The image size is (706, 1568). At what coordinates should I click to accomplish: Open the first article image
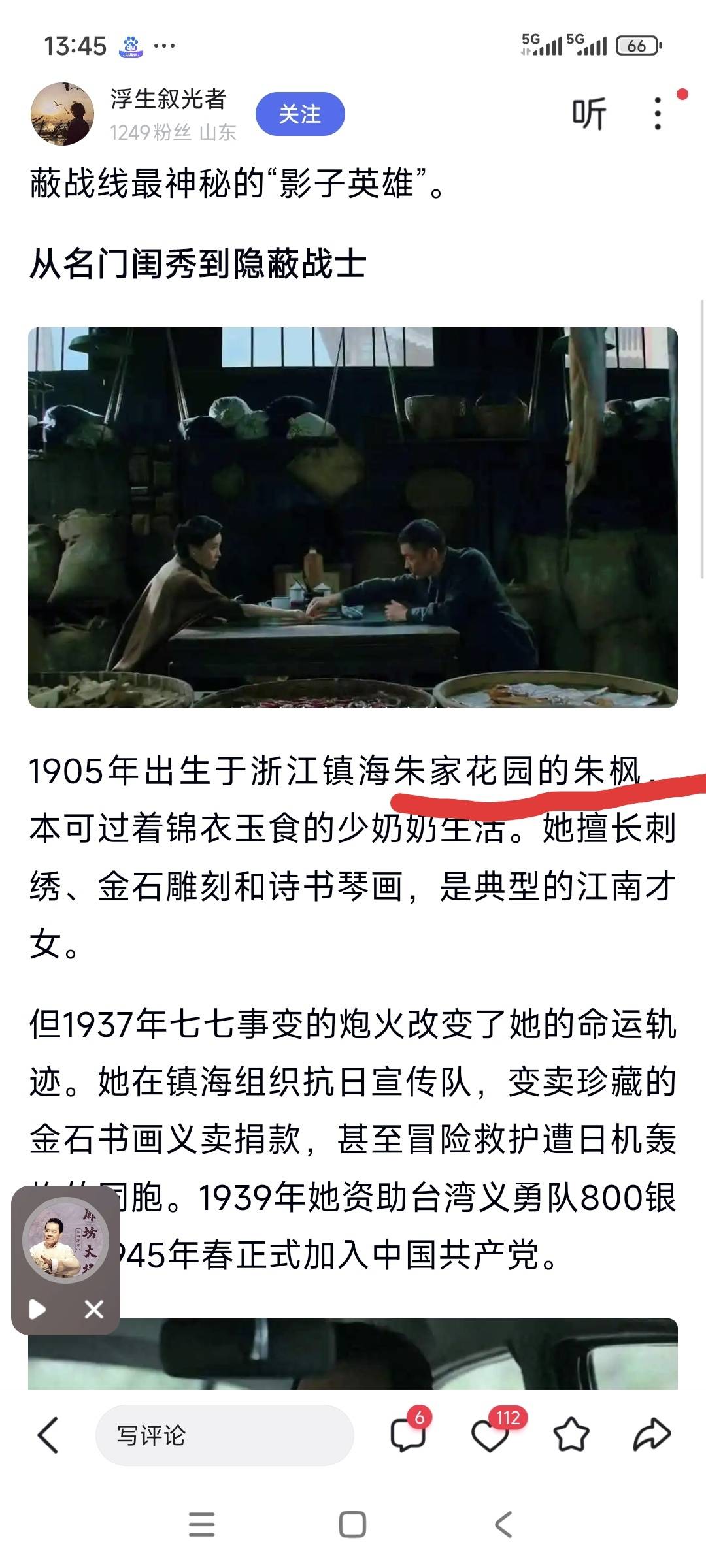click(x=352, y=517)
